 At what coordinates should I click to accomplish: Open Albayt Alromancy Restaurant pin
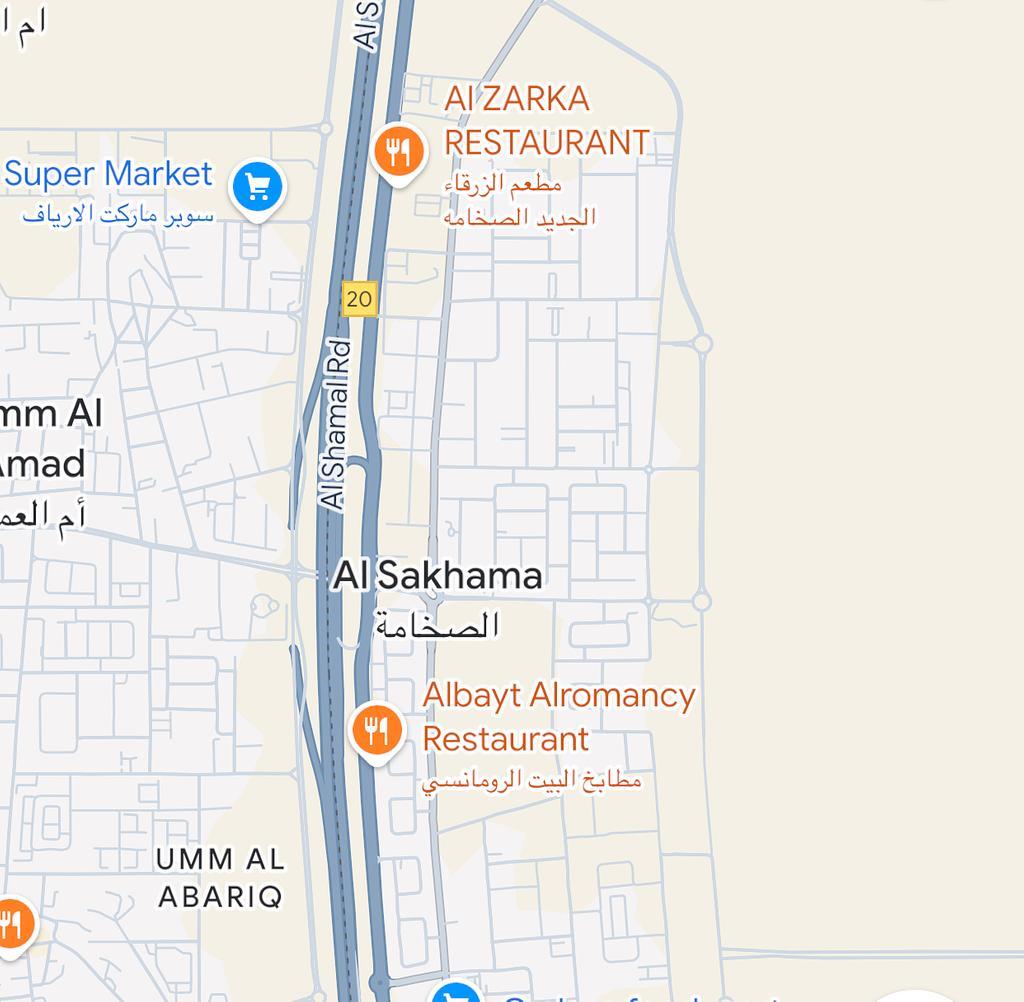pyautogui.click(x=376, y=731)
